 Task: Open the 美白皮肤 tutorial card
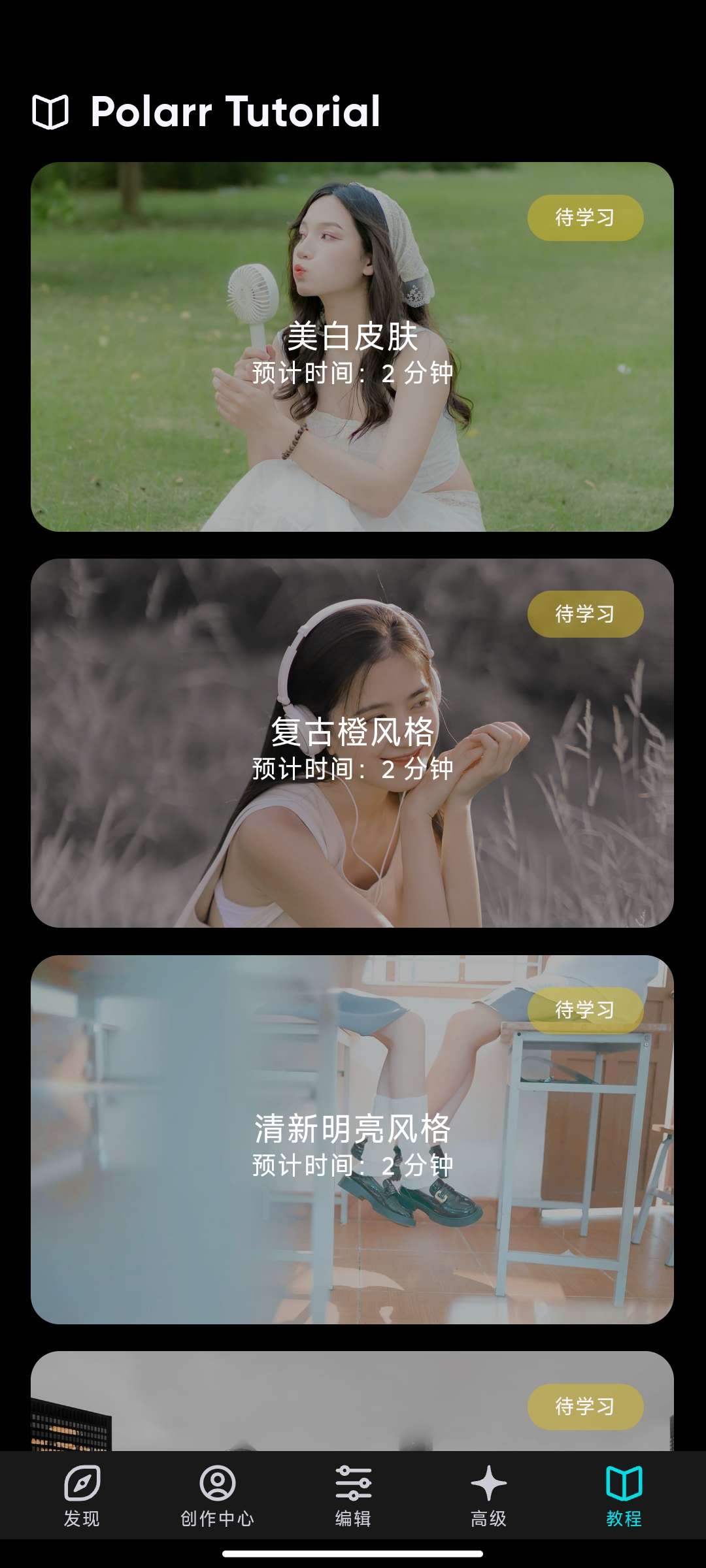pos(352,347)
